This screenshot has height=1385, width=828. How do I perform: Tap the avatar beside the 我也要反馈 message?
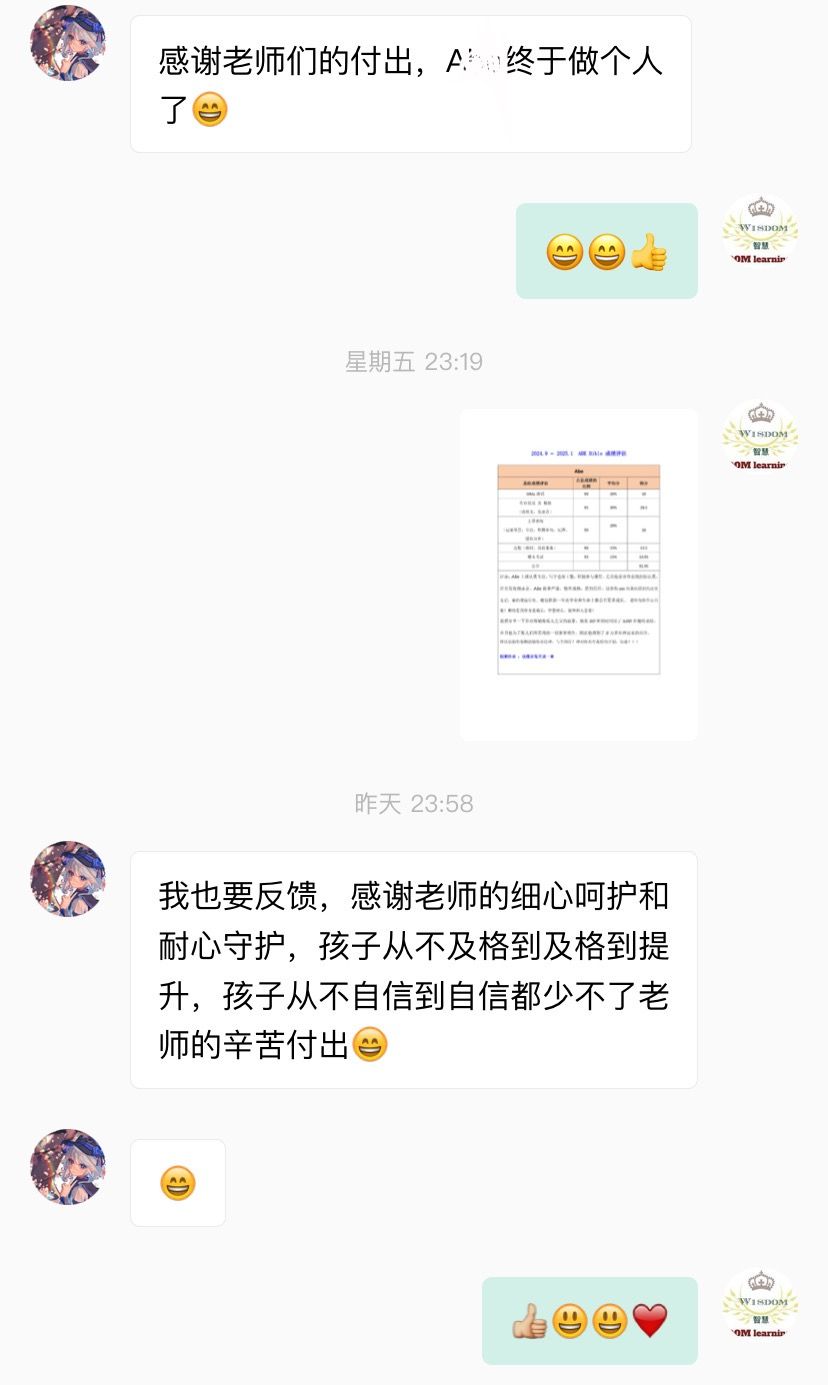coord(68,879)
